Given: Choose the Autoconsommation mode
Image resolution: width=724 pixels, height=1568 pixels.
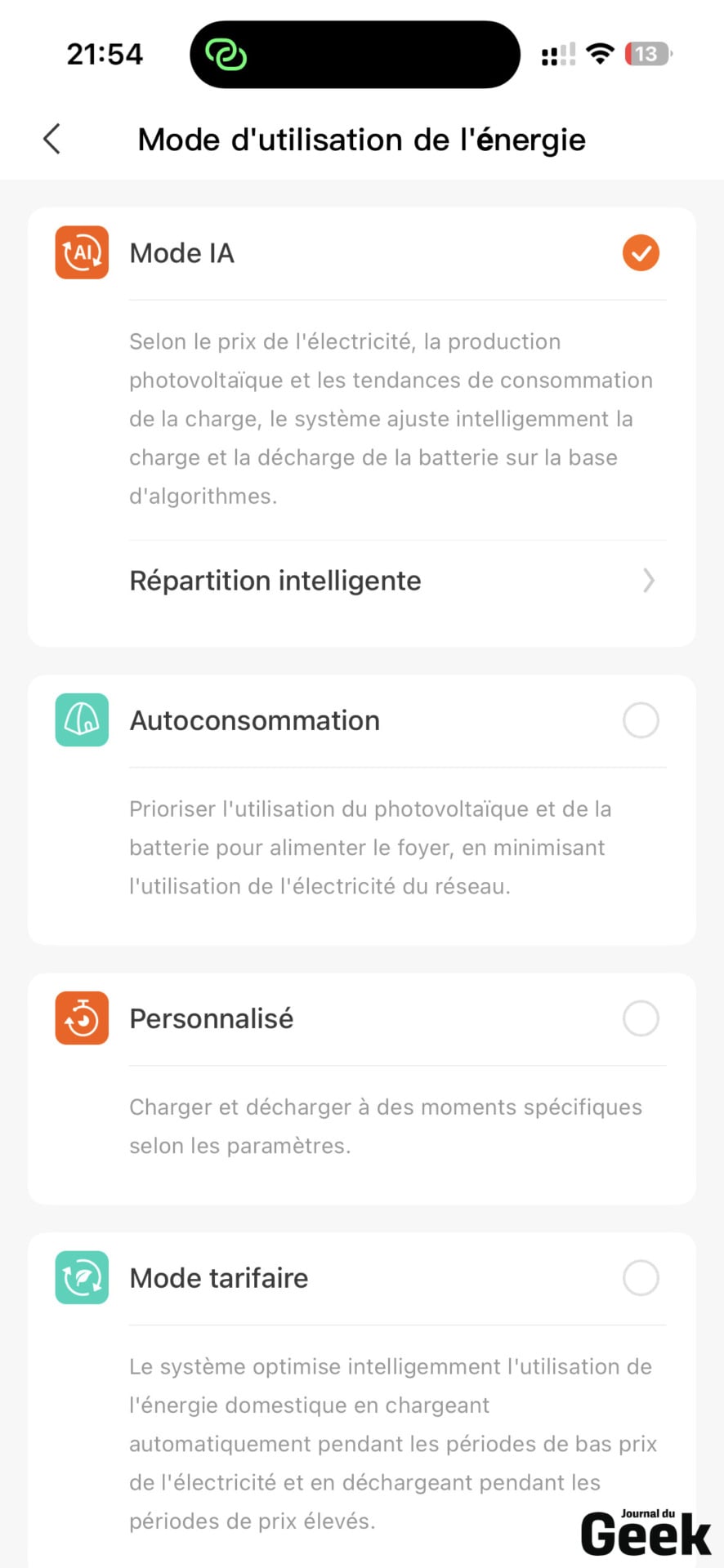Looking at the screenshot, I should pos(641,720).
